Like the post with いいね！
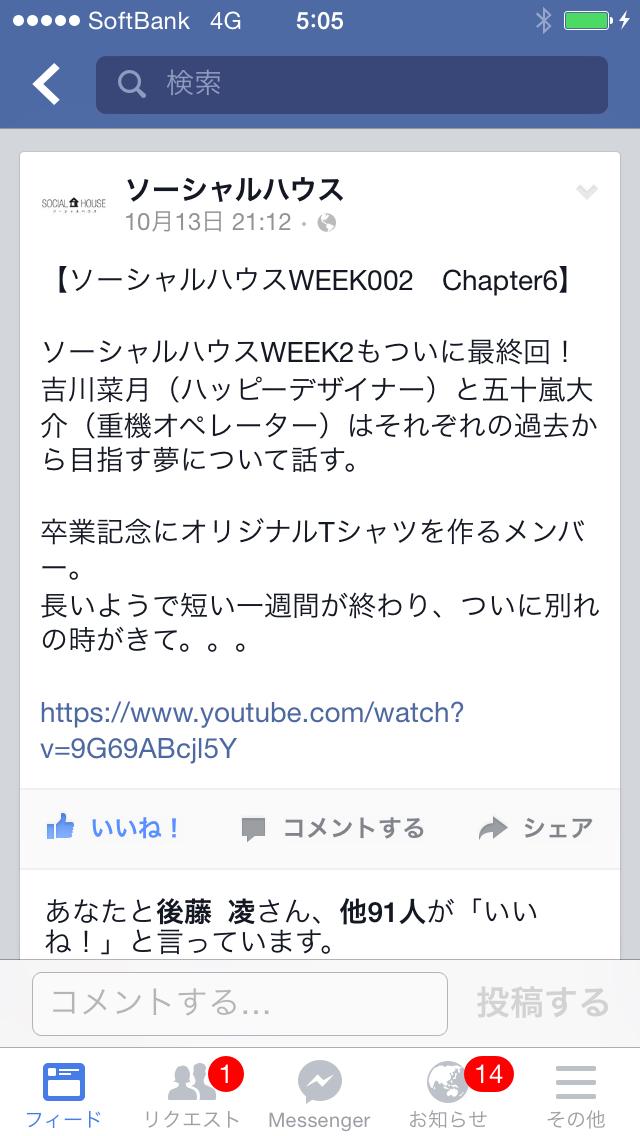Screen dimensions: 640x1136 (x=113, y=828)
